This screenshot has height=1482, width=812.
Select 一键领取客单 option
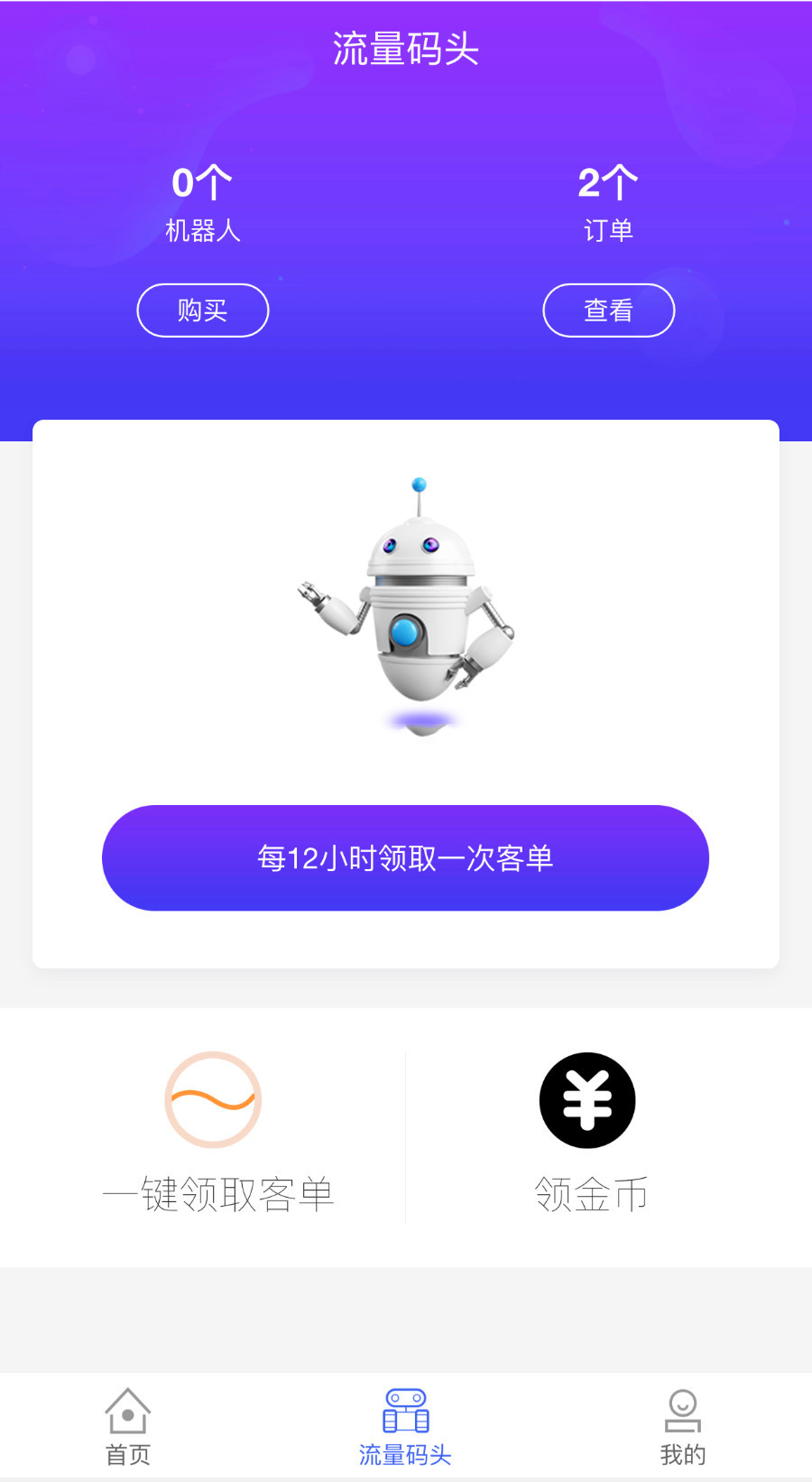tap(215, 1135)
